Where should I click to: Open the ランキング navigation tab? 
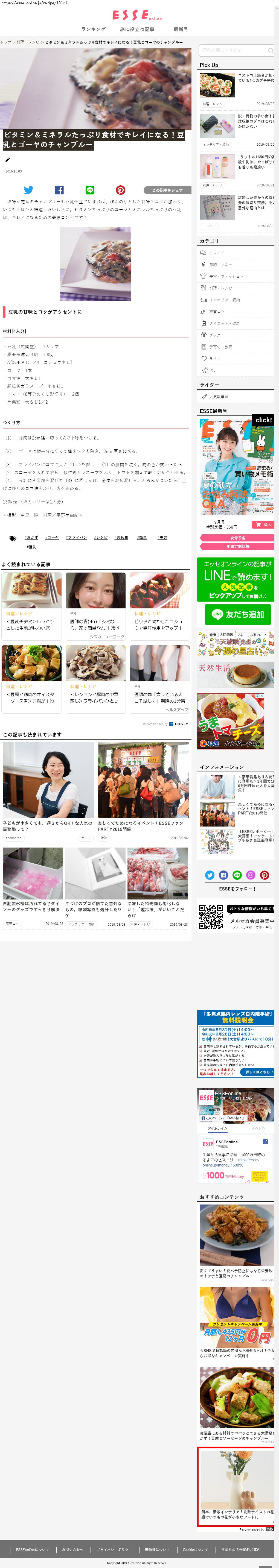pos(93,29)
